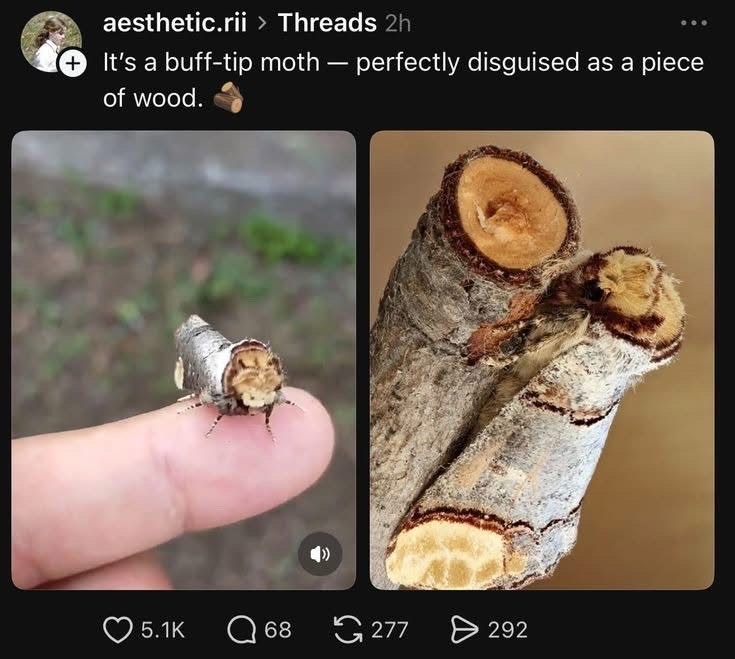The height and width of the screenshot is (659, 735).
Task: Open the post's 68 comments
Action: click(x=243, y=629)
